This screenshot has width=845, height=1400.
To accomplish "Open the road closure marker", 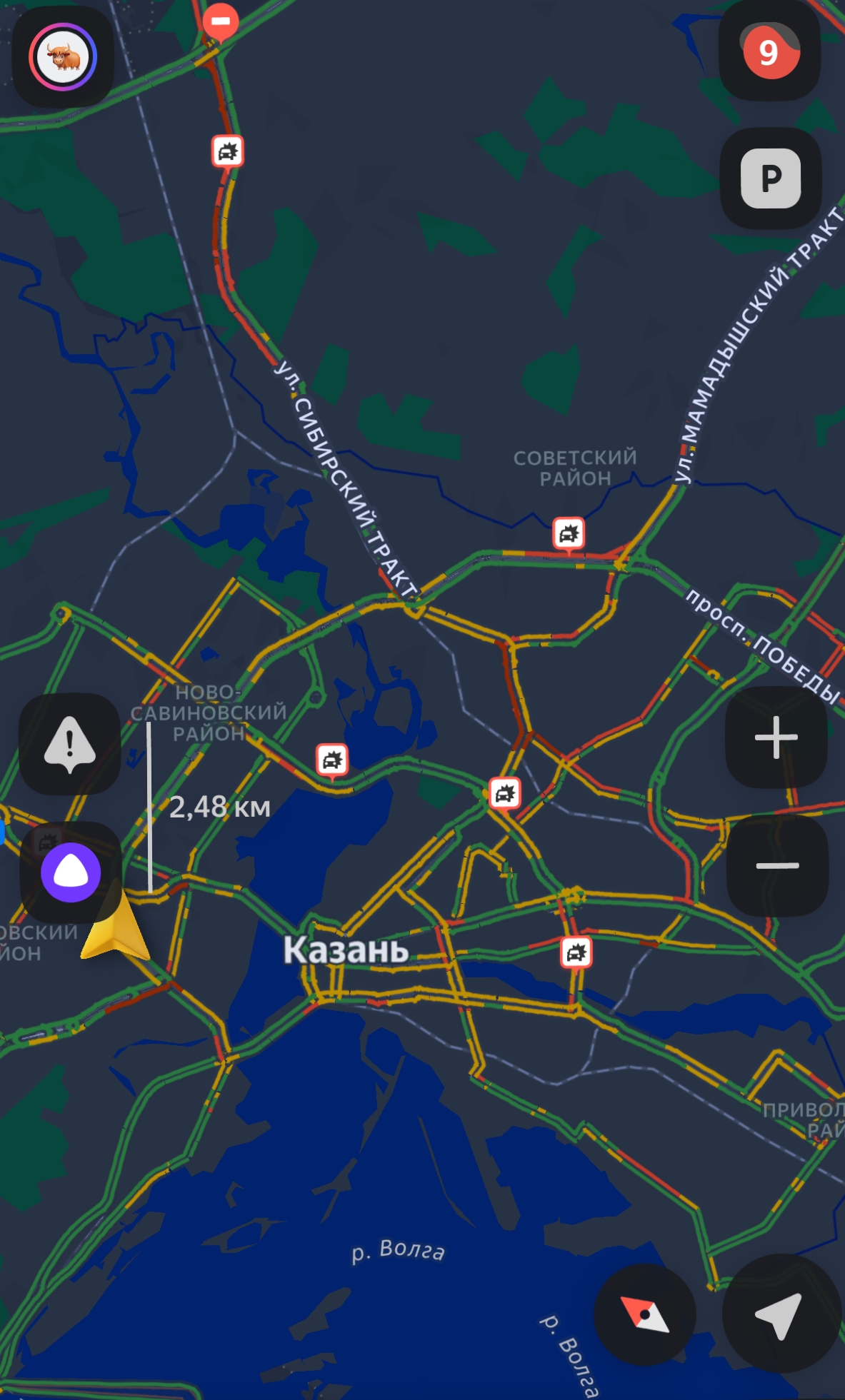I will [221, 21].
